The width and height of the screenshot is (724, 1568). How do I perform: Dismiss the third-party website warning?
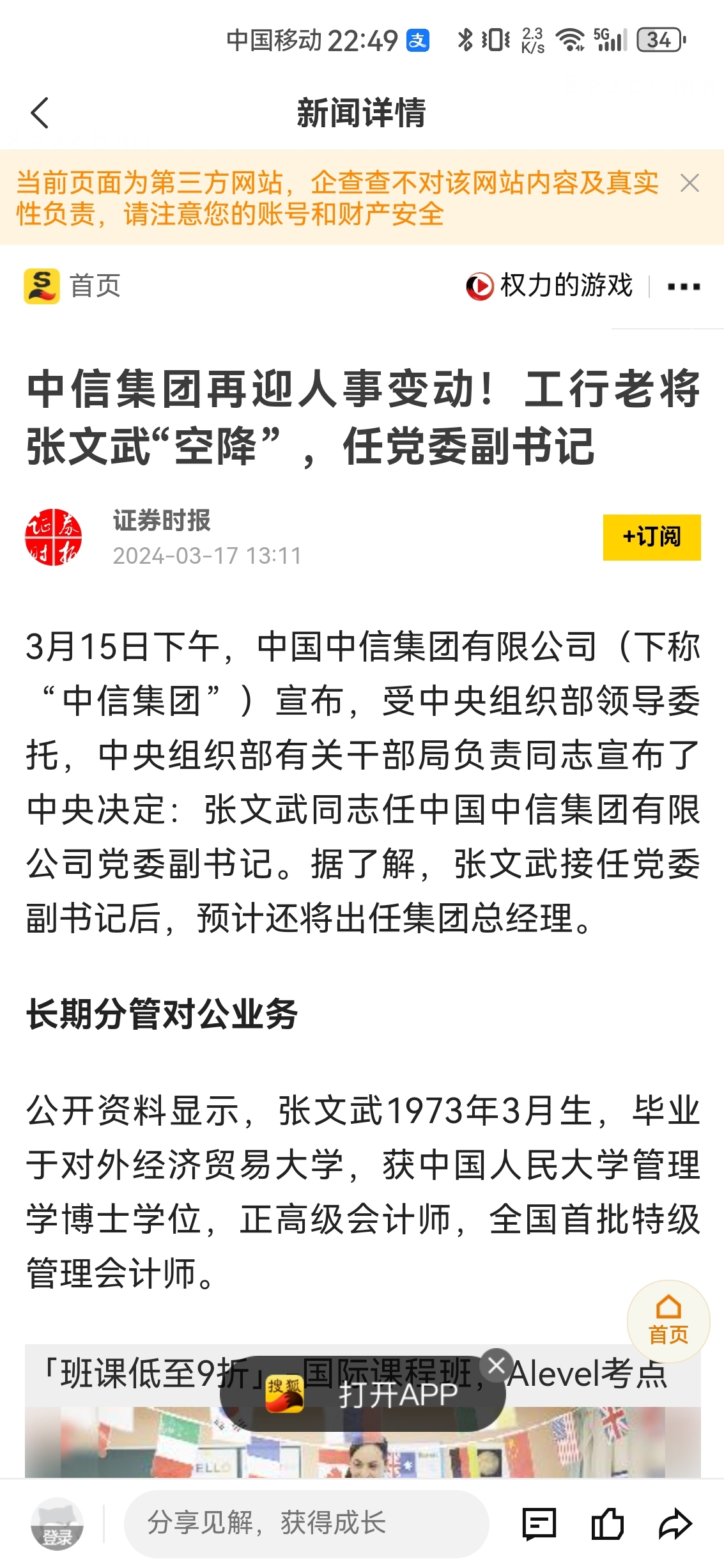[689, 183]
